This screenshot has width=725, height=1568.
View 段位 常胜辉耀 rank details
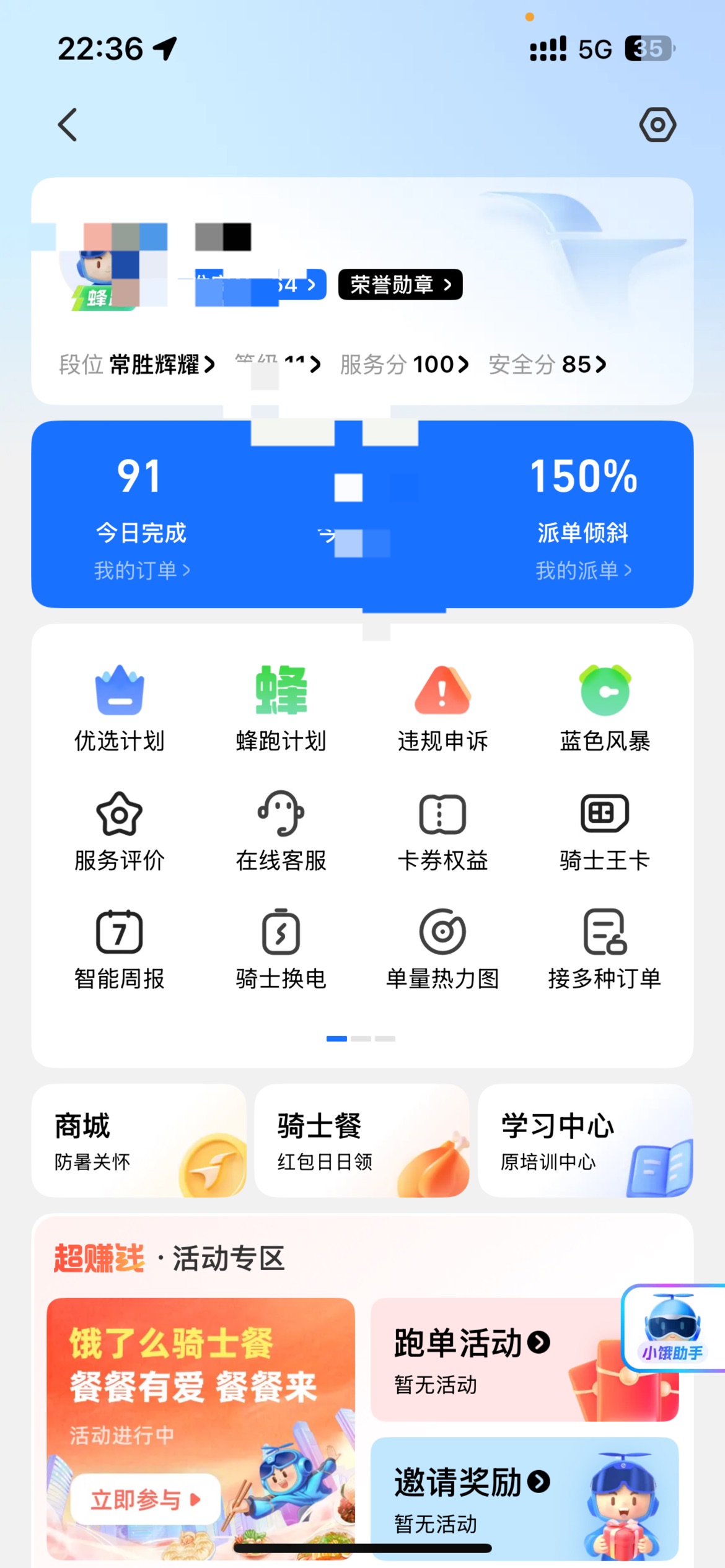click(x=137, y=365)
